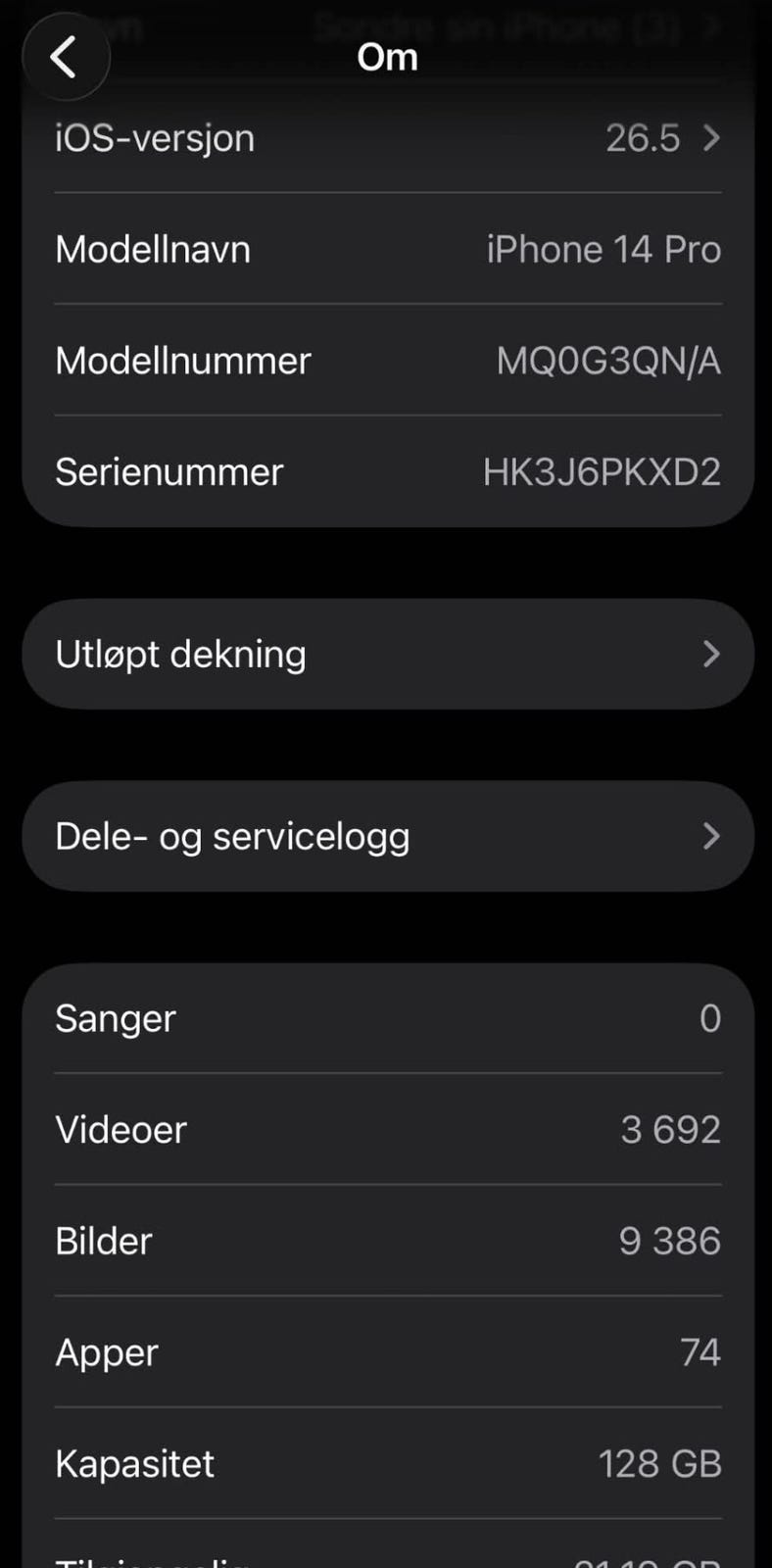Viewport: 772px width, 1568px height.
Task: Open Dele- og servicelogg
Action: click(x=388, y=836)
